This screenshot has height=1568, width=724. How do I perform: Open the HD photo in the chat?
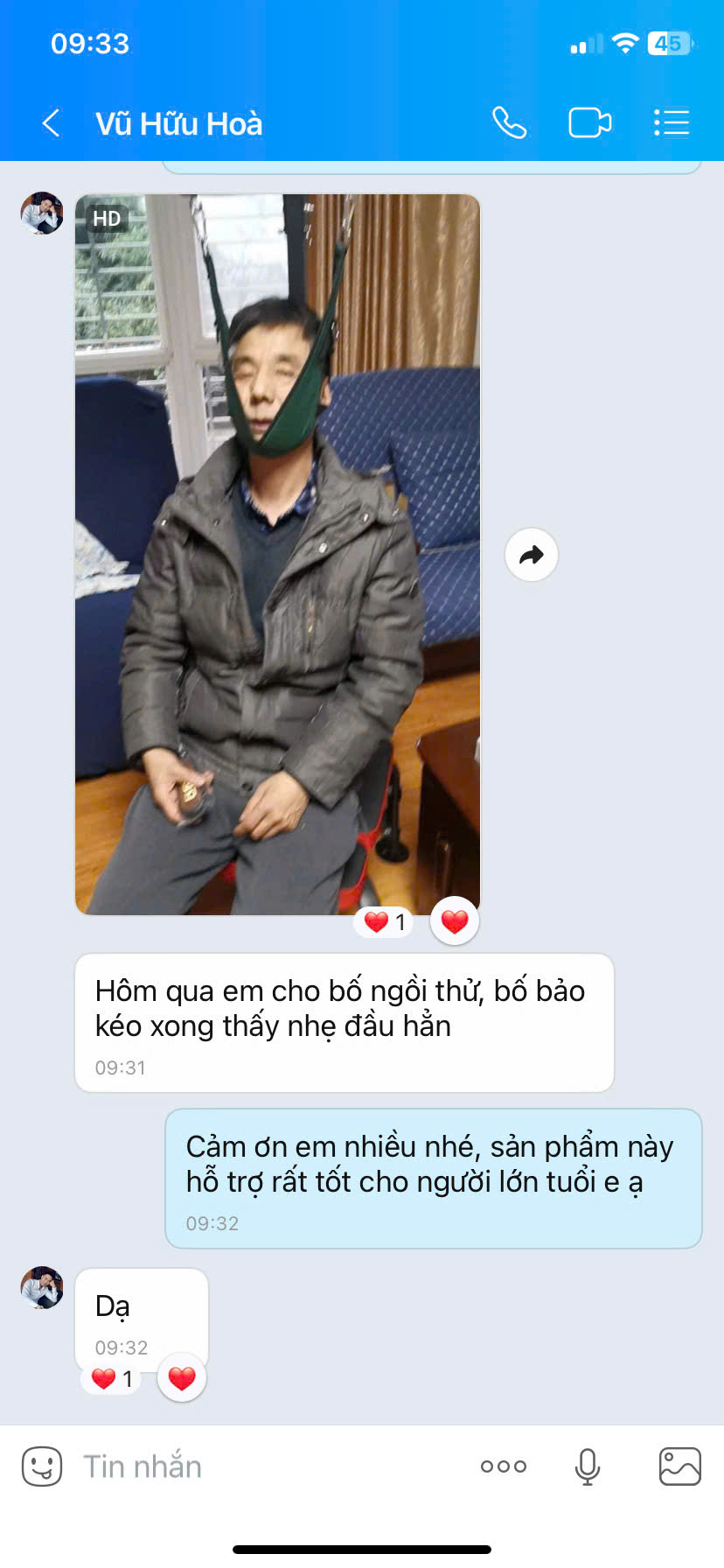click(277, 554)
